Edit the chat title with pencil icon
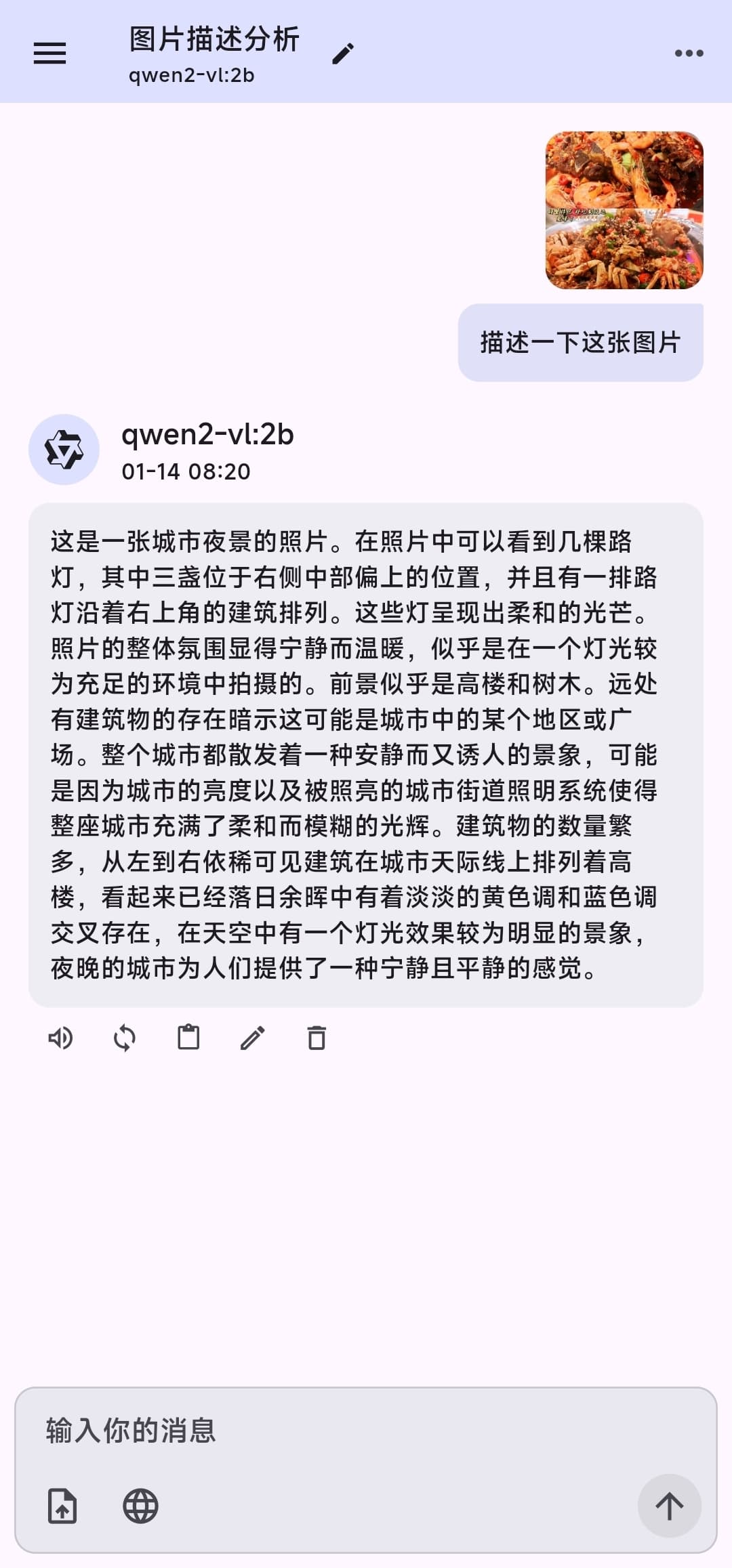The width and height of the screenshot is (732, 1568). coord(343,53)
